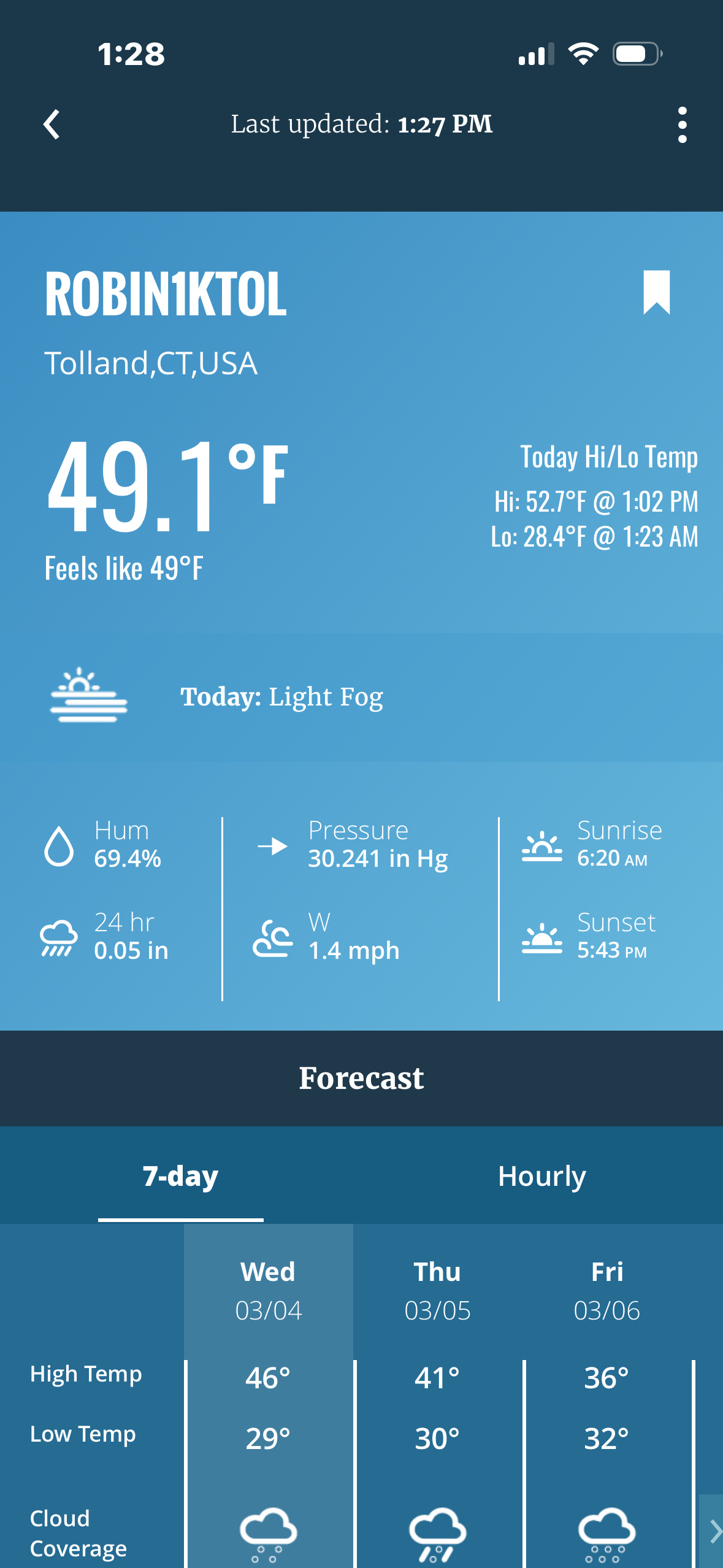Show next forecast days with right chevron

713,1531
